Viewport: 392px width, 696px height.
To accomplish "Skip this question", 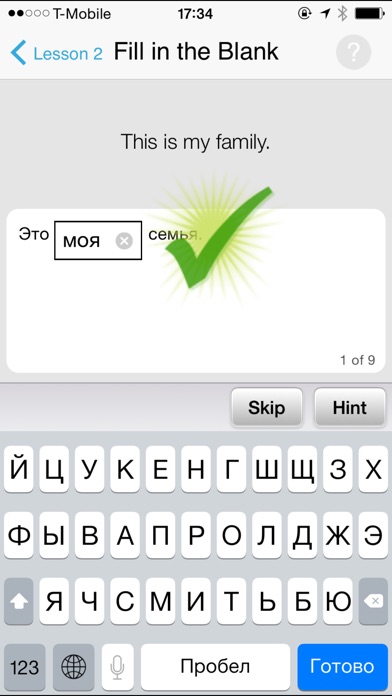I will point(266,407).
